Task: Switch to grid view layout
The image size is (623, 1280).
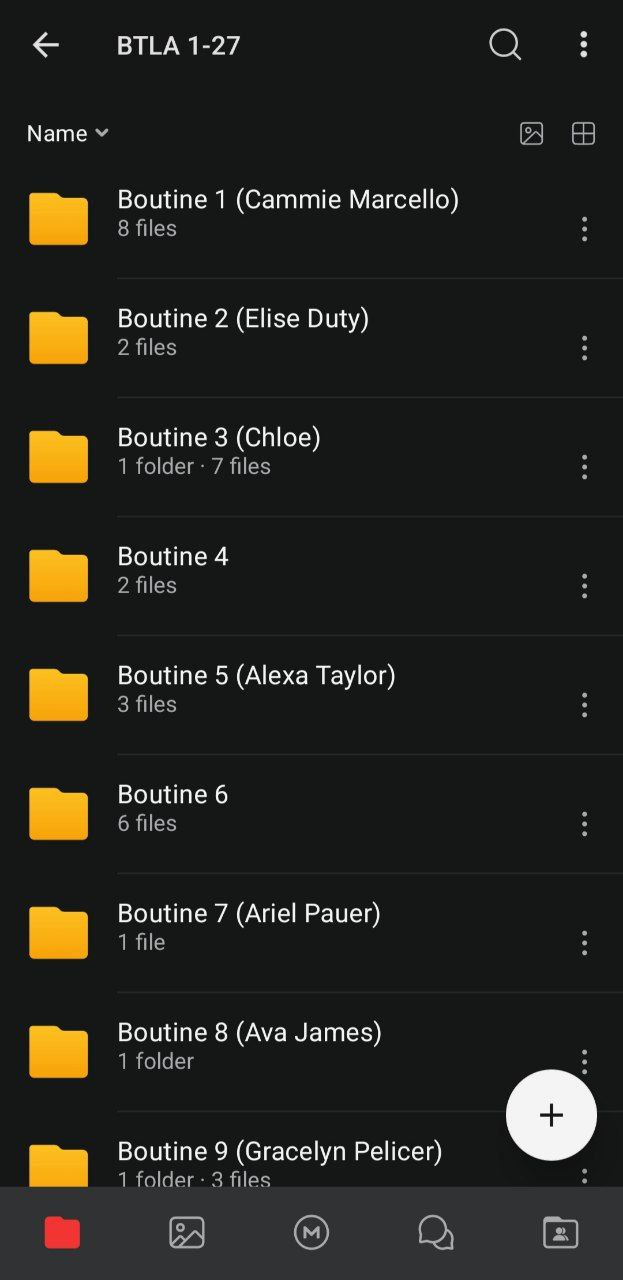Action: (x=583, y=134)
